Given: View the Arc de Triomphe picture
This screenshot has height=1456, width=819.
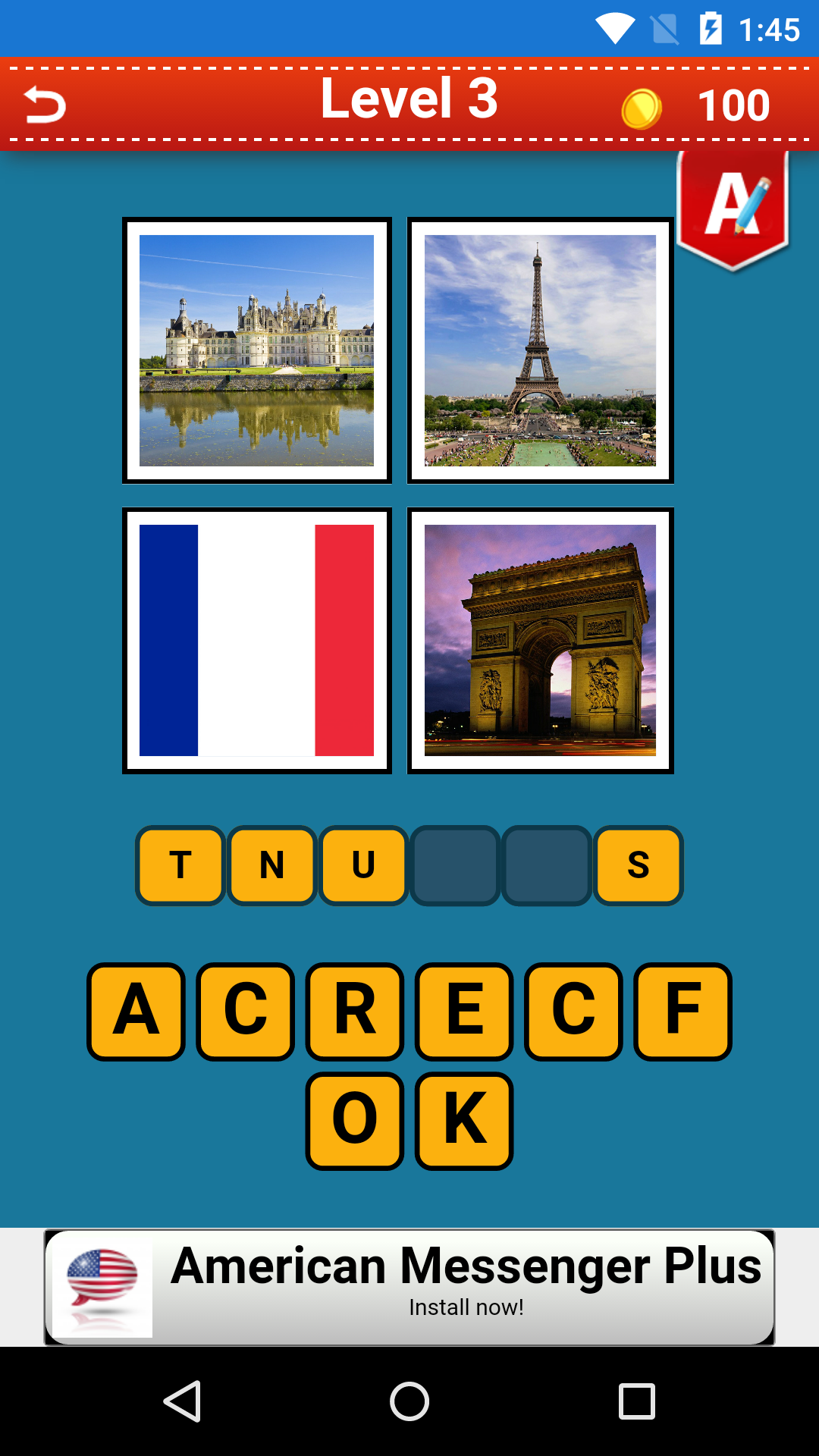Looking at the screenshot, I should tap(539, 639).
